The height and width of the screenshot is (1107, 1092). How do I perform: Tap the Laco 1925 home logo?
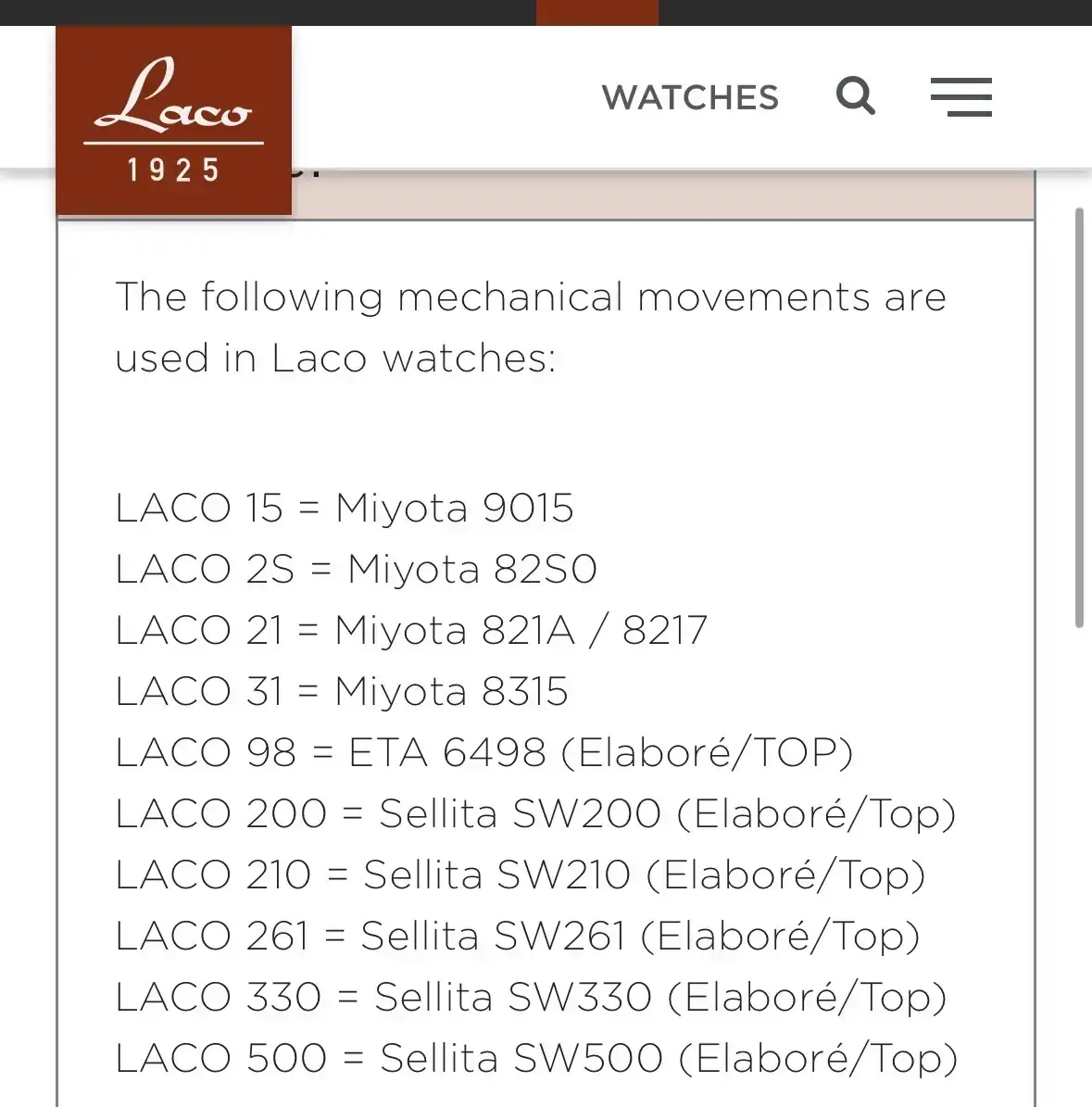[x=174, y=120]
